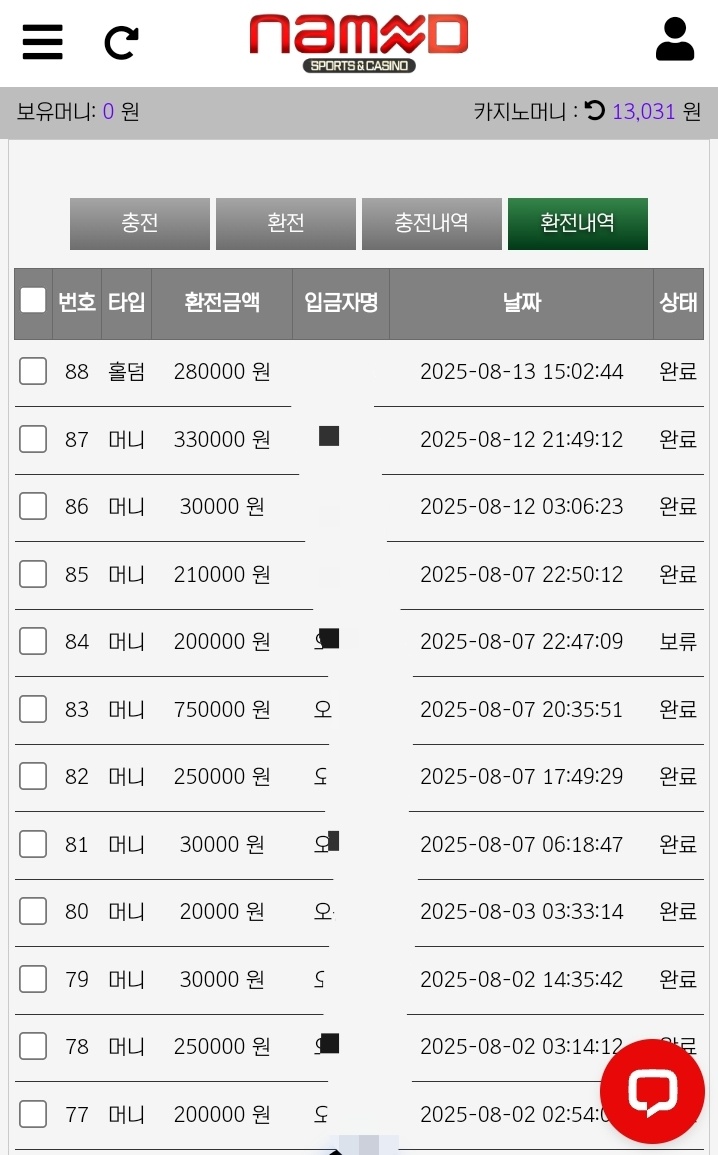Refresh the casino money balance

tap(595, 110)
